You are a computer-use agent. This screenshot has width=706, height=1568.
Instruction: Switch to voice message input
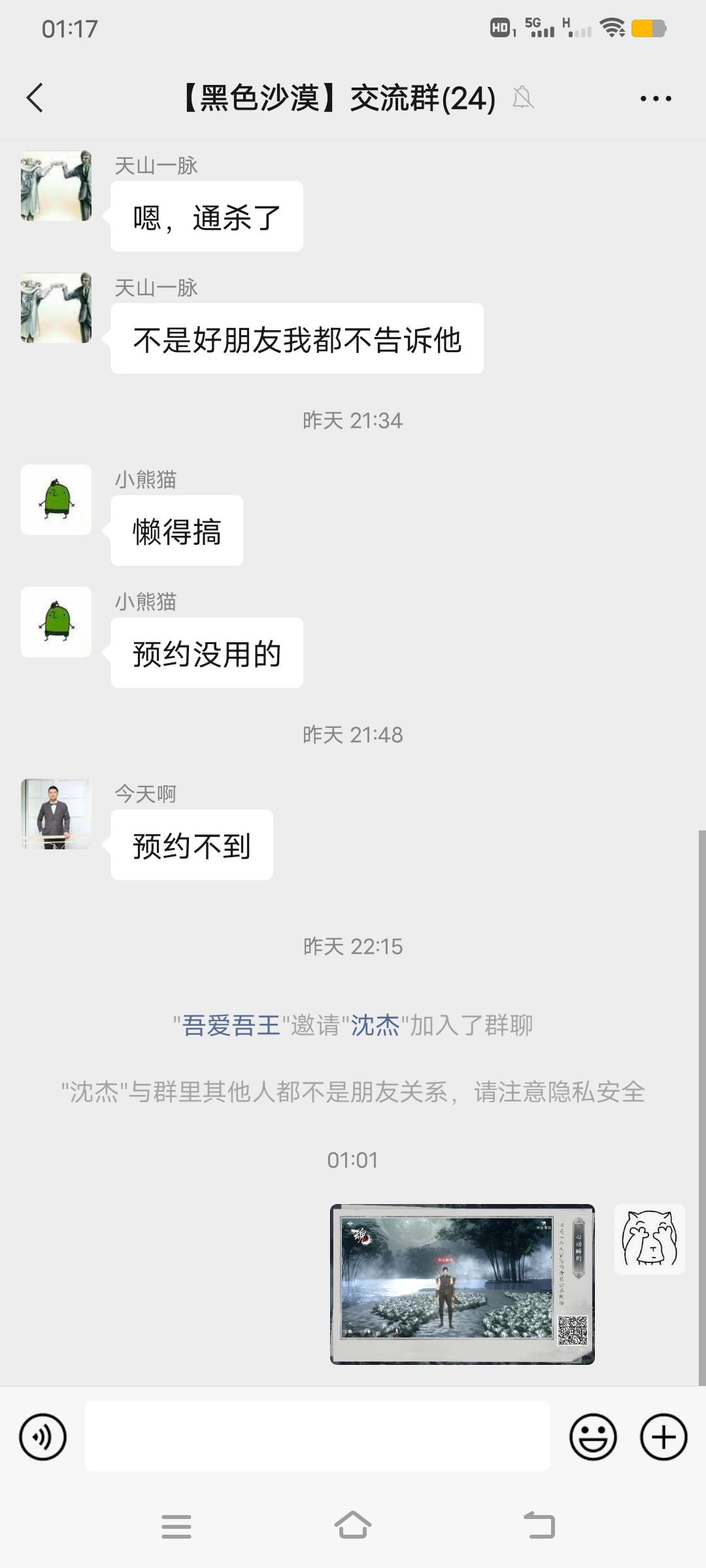43,1437
